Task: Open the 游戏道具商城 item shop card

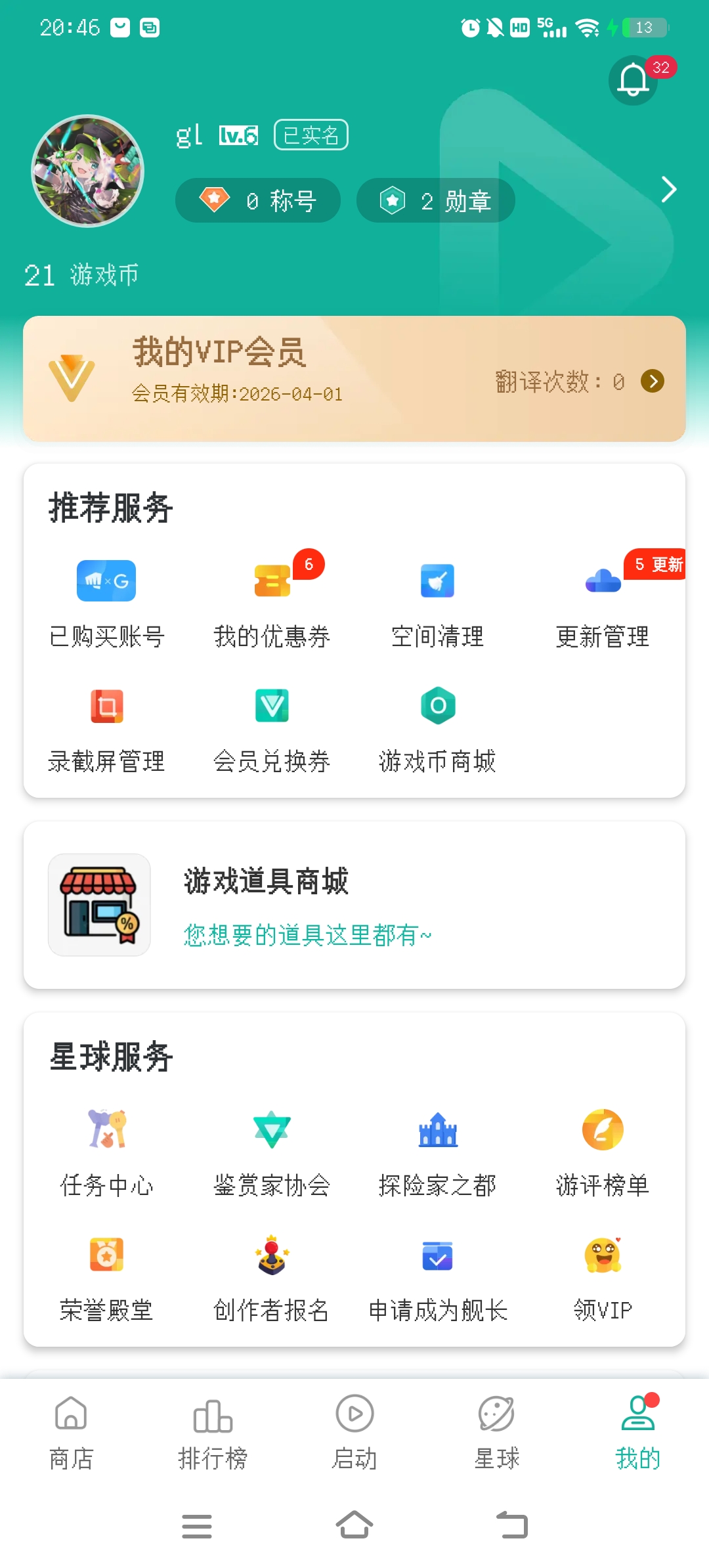Action: pyautogui.click(x=354, y=905)
